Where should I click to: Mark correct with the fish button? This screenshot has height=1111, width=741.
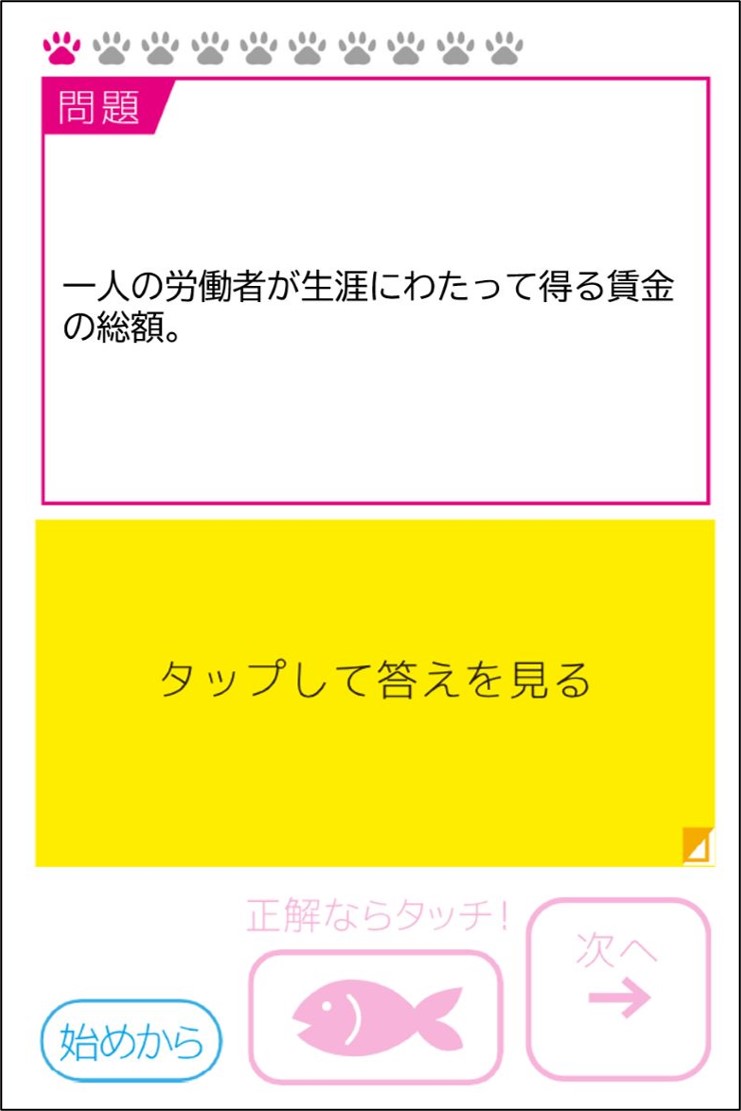click(x=375, y=1016)
